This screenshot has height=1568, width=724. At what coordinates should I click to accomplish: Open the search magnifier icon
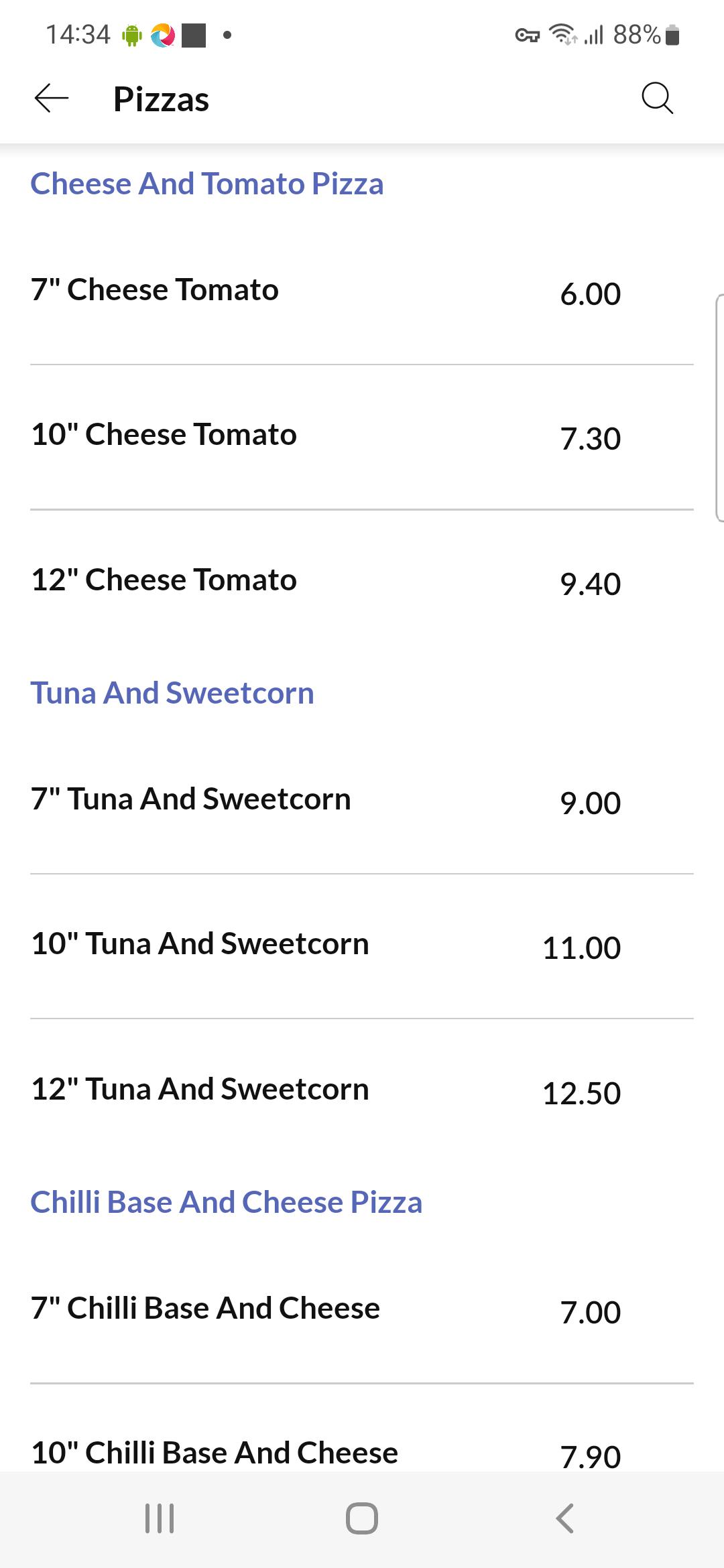tap(657, 99)
